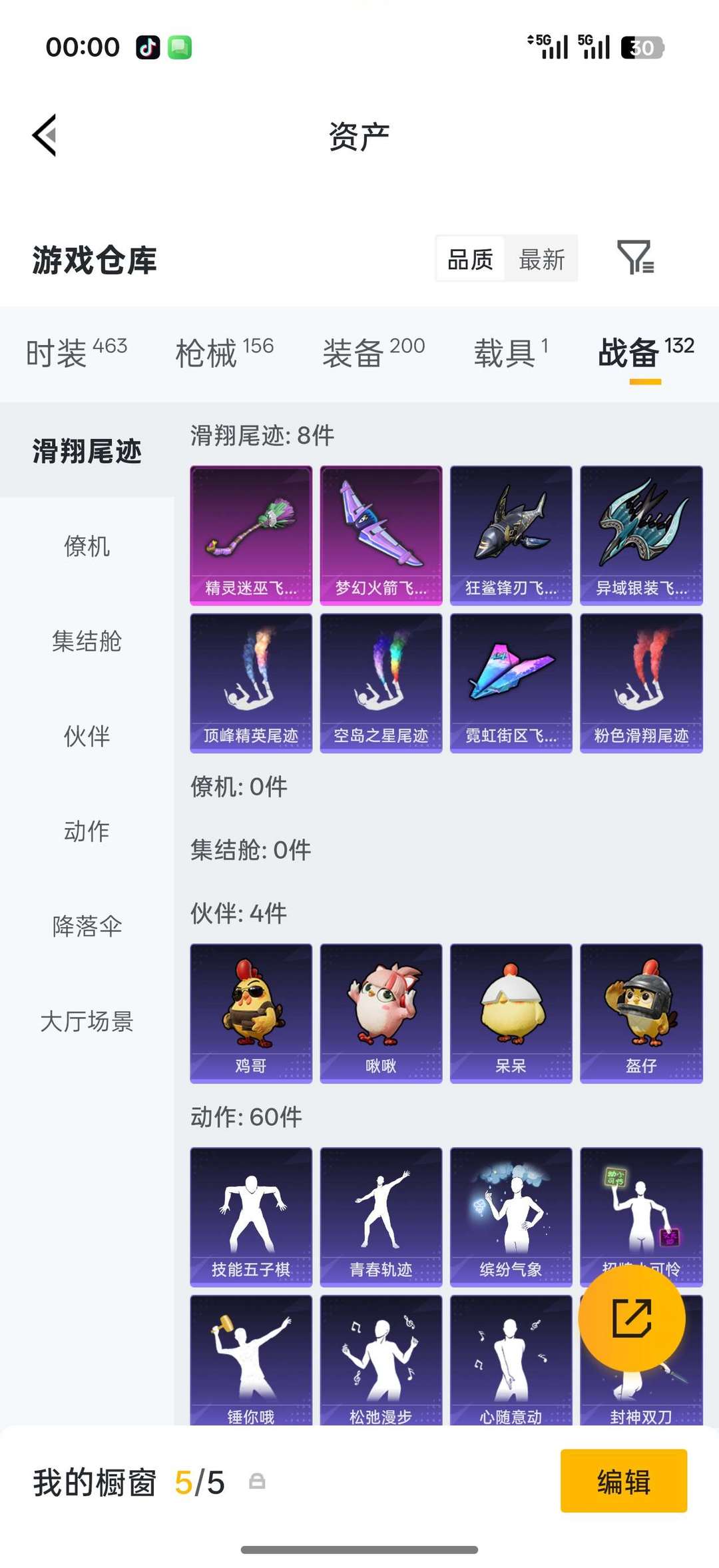Switch to the 枪械 tab
719x1568 pixels.
tap(224, 352)
